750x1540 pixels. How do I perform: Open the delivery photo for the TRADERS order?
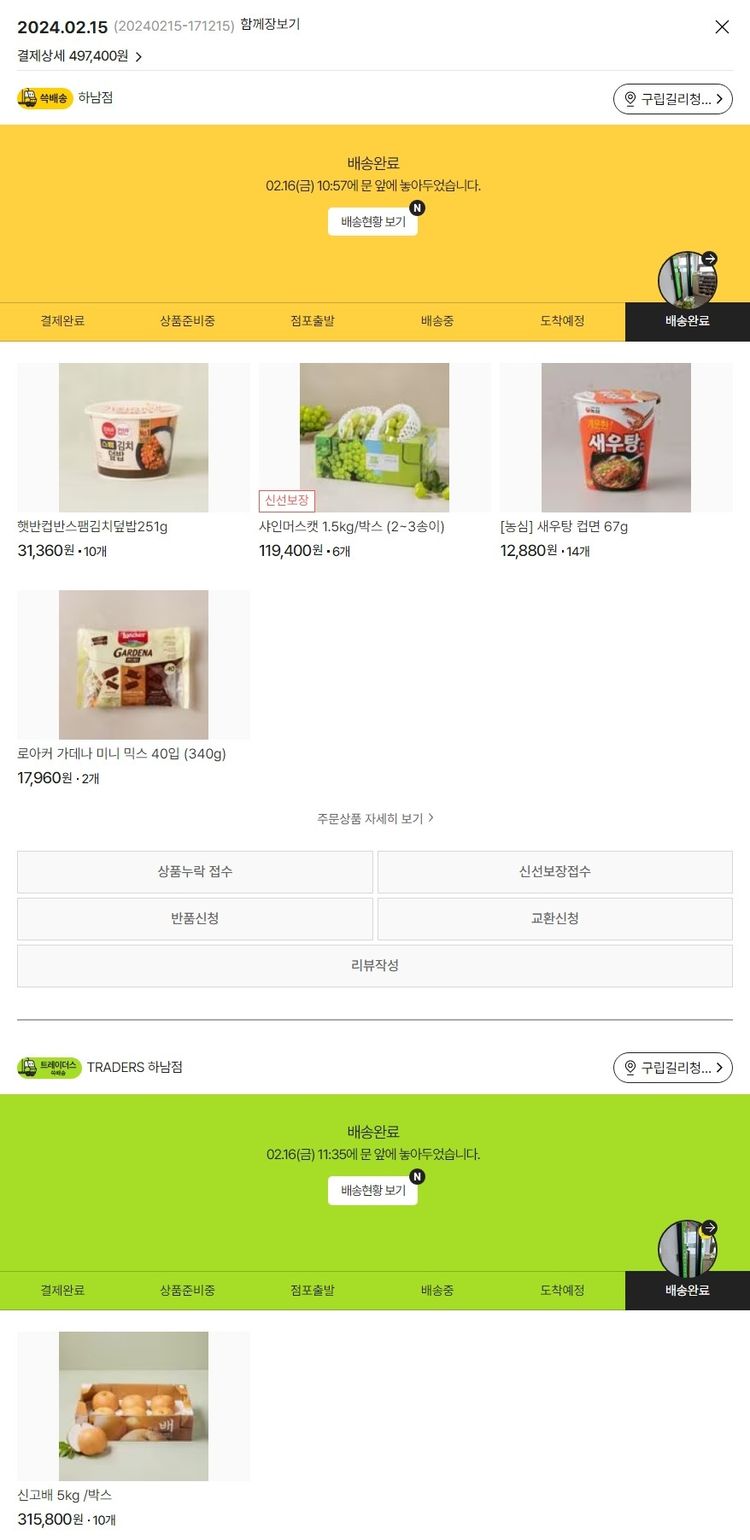[687, 1248]
